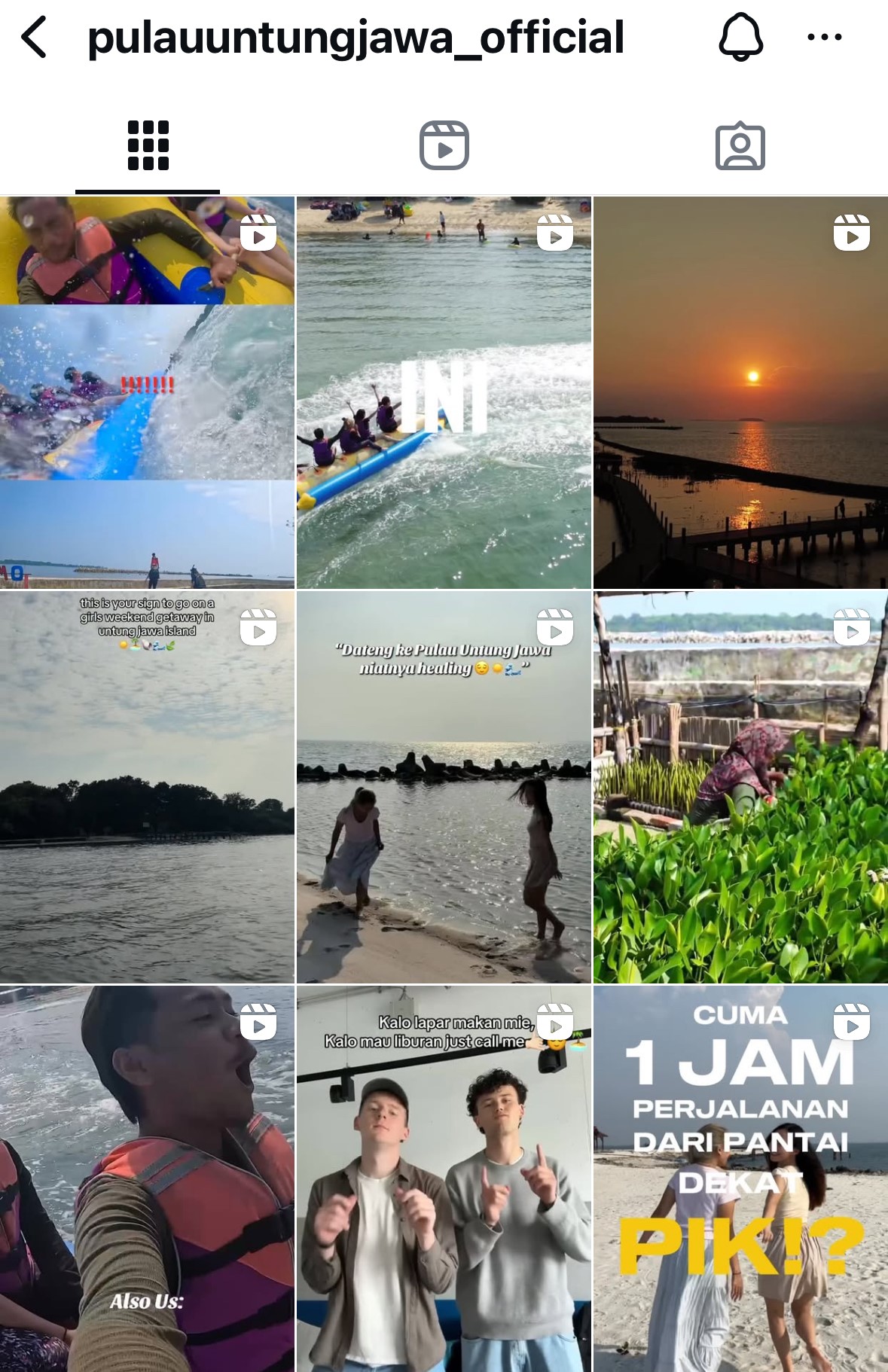The height and width of the screenshot is (1372, 888).
Task: Open the reel of woman tending green plants
Action: pos(740,787)
